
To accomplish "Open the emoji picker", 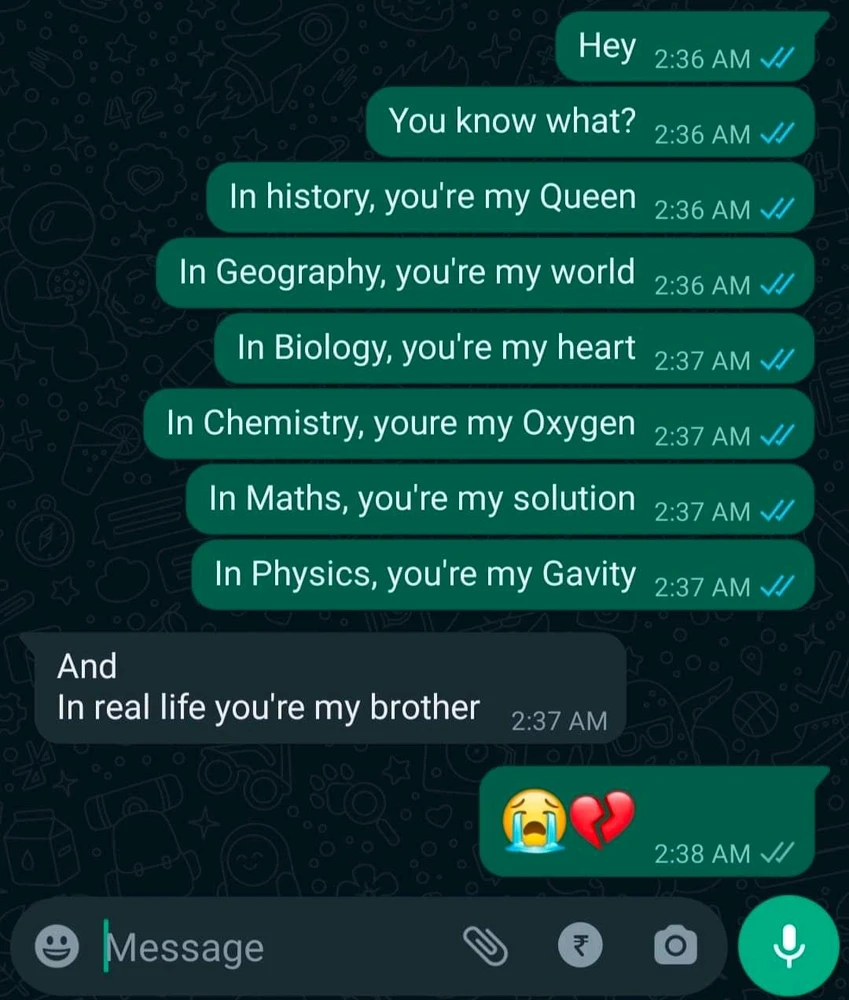I will click(57, 945).
